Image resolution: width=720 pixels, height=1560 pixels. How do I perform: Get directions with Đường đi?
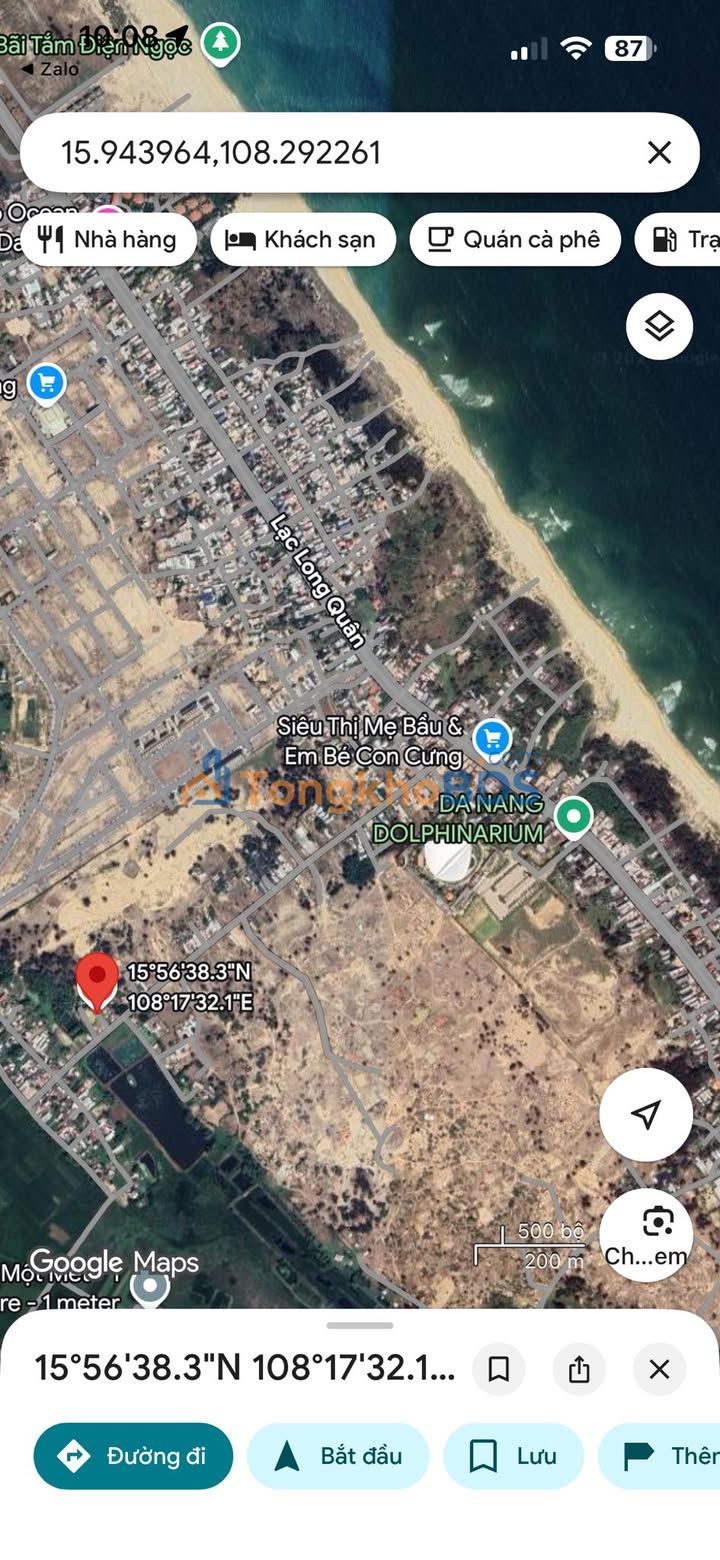point(133,1456)
